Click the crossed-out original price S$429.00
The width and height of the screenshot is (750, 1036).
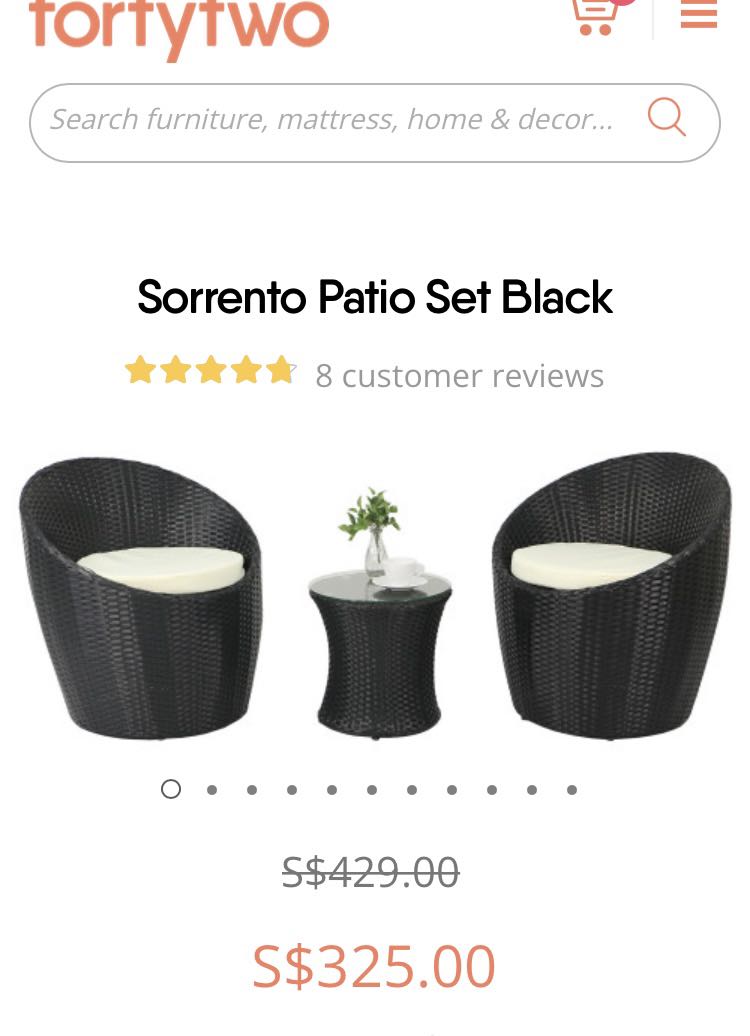(x=370, y=871)
